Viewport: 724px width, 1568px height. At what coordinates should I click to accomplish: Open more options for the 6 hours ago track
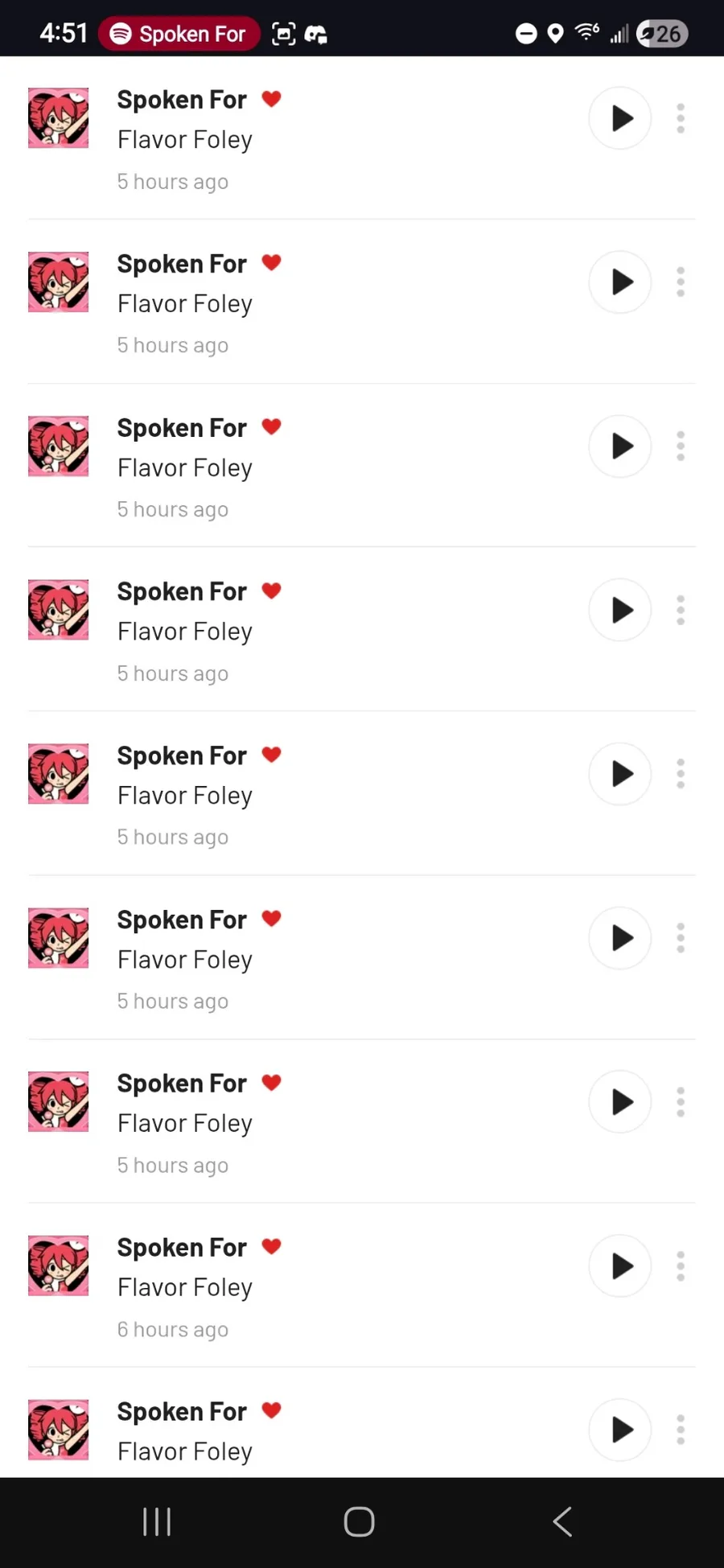tap(681, 1266)
